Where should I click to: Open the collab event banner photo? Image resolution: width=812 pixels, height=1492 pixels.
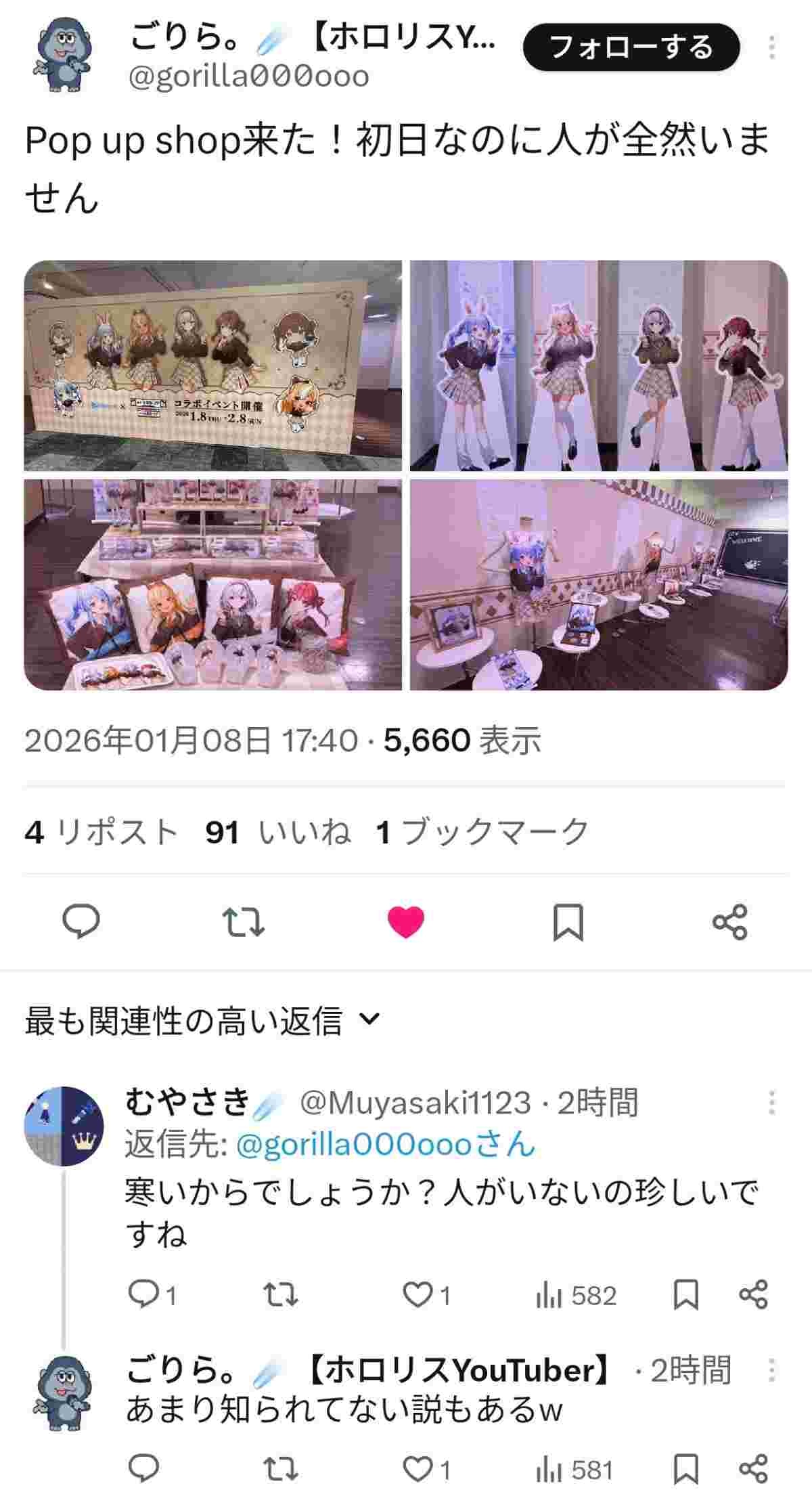pyautogui.click(x=212, y=366)
